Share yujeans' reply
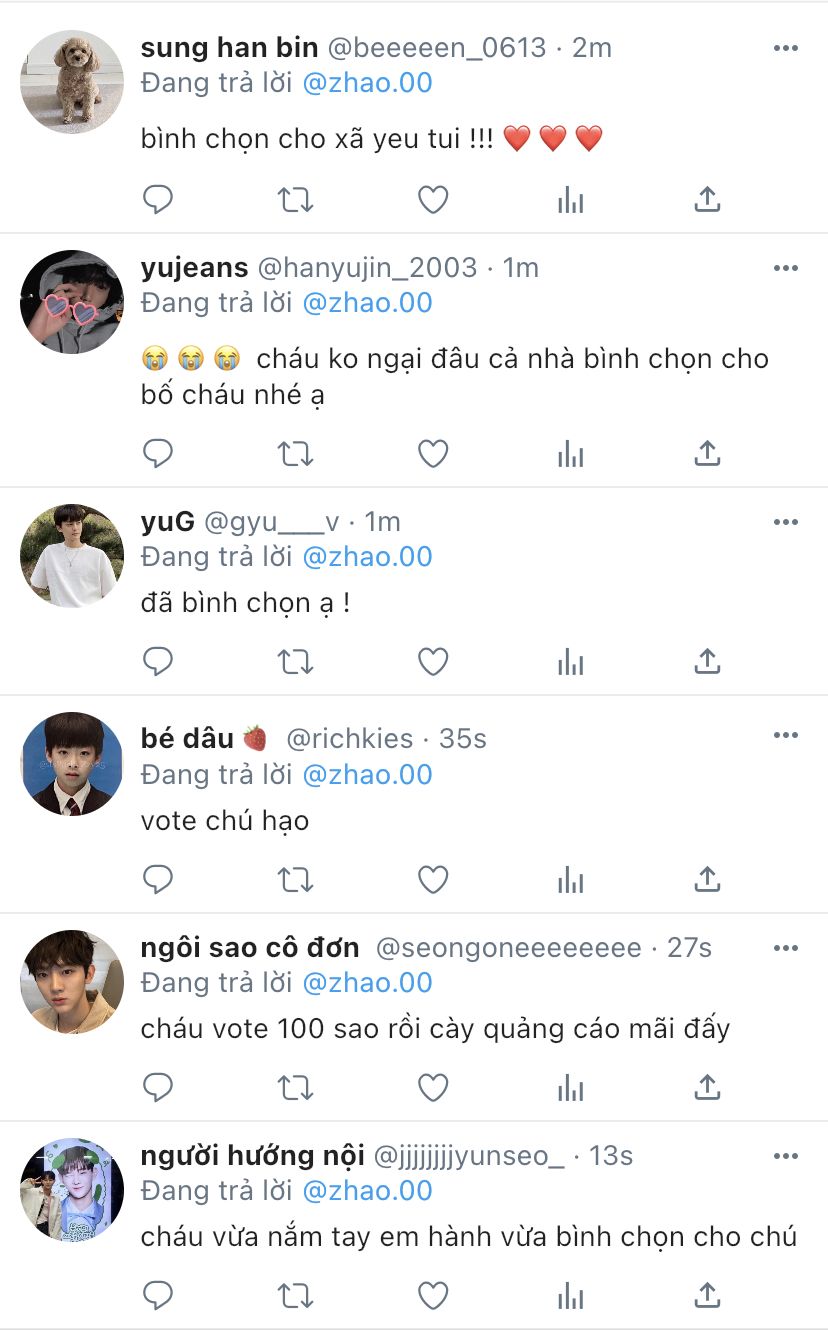This screenshot has height=1330, width=828. (707, 454)
